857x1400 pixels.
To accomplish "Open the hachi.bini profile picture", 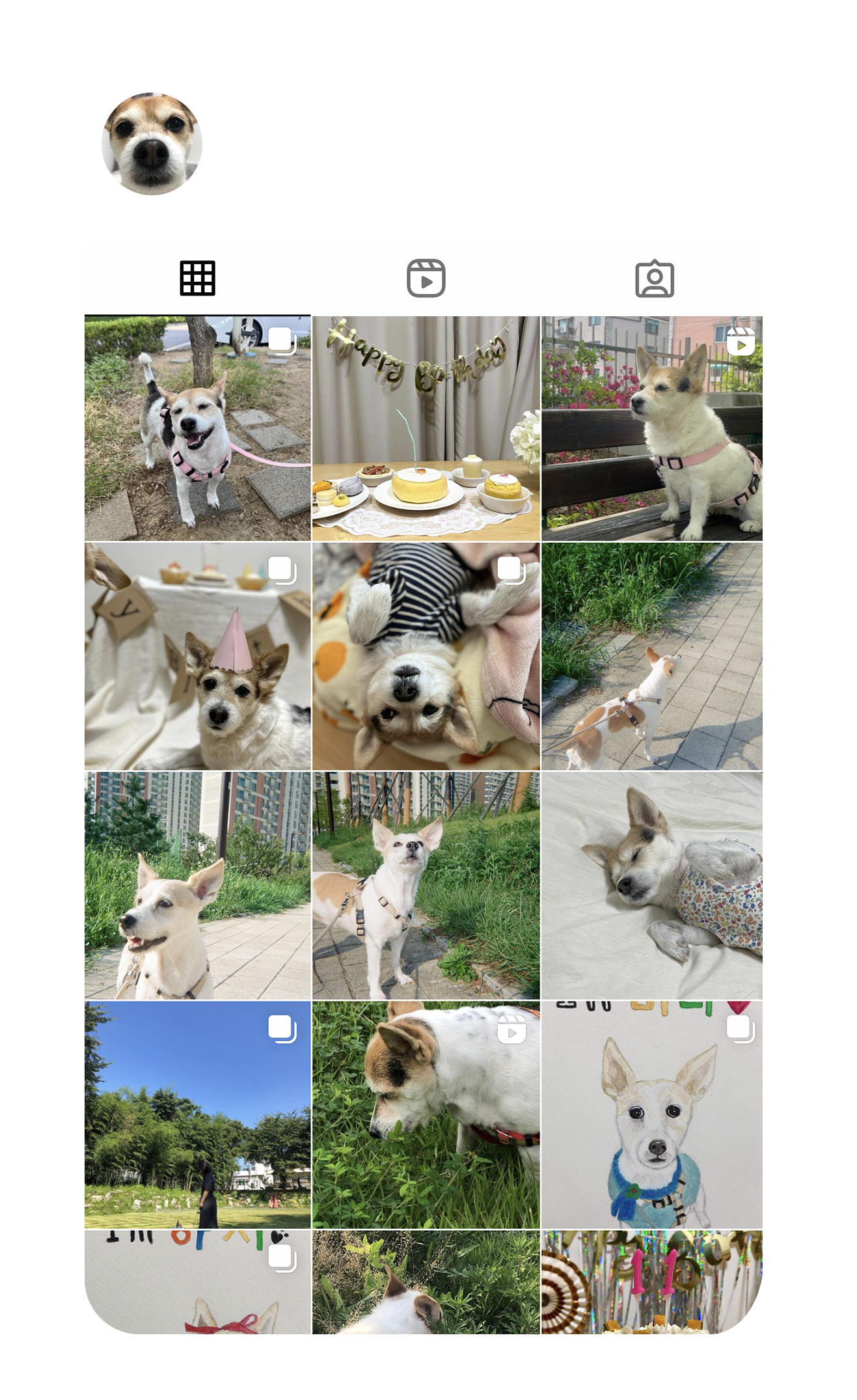I will (x=152, y=144).
